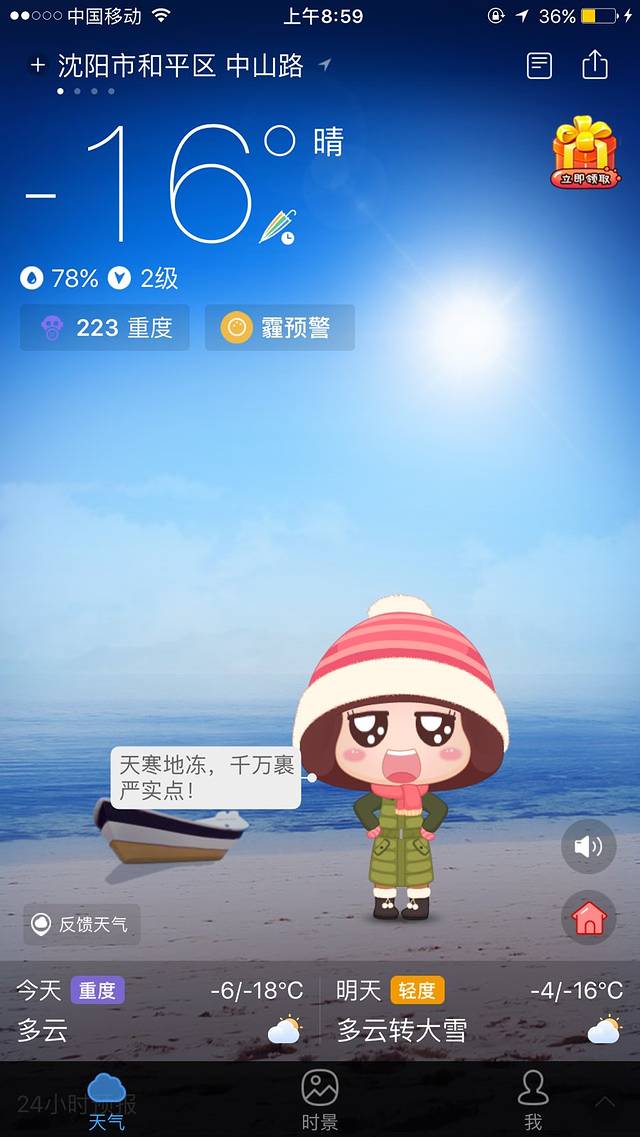Open the red house icon
640x1137 pixels.
(x=588, y=917)
